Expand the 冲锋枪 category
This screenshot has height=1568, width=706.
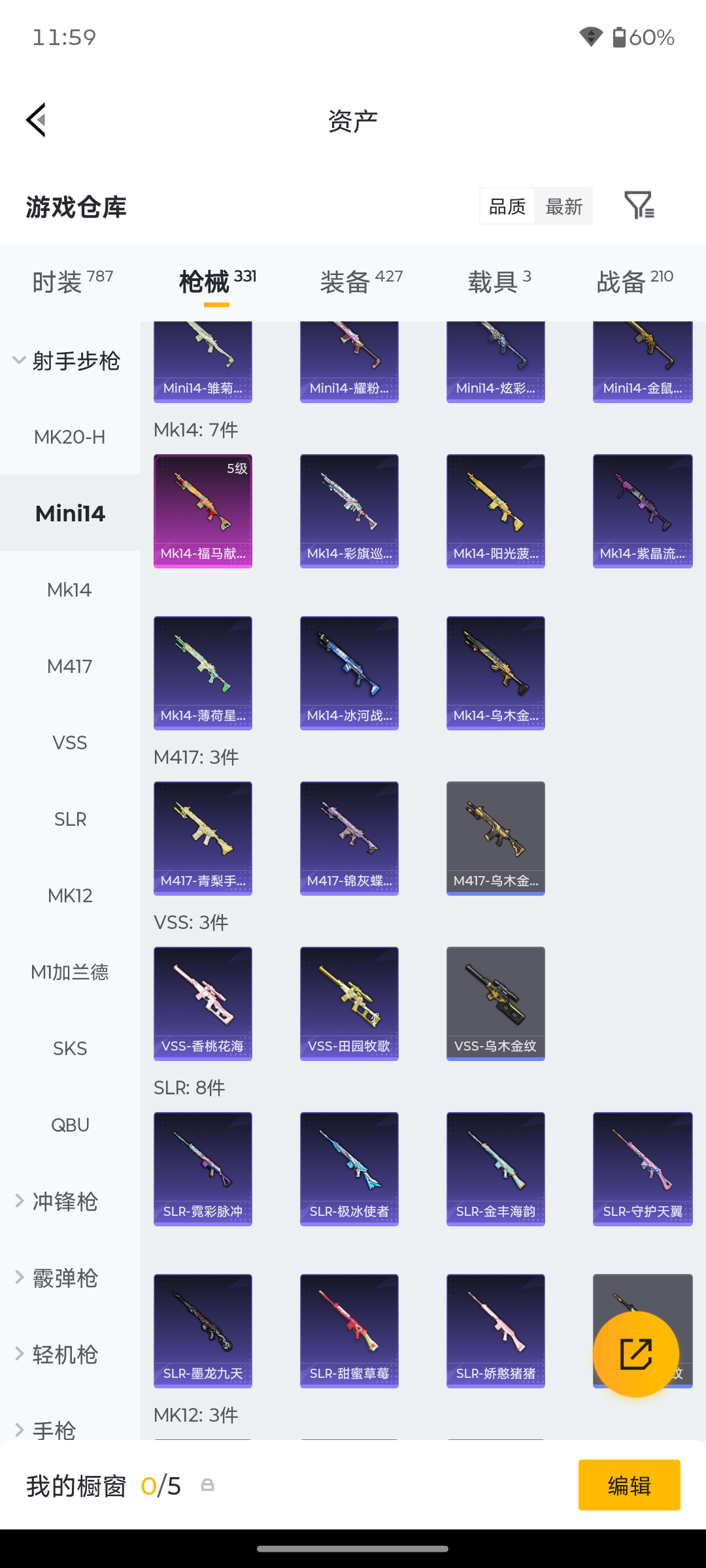(x=57, y=1201)
